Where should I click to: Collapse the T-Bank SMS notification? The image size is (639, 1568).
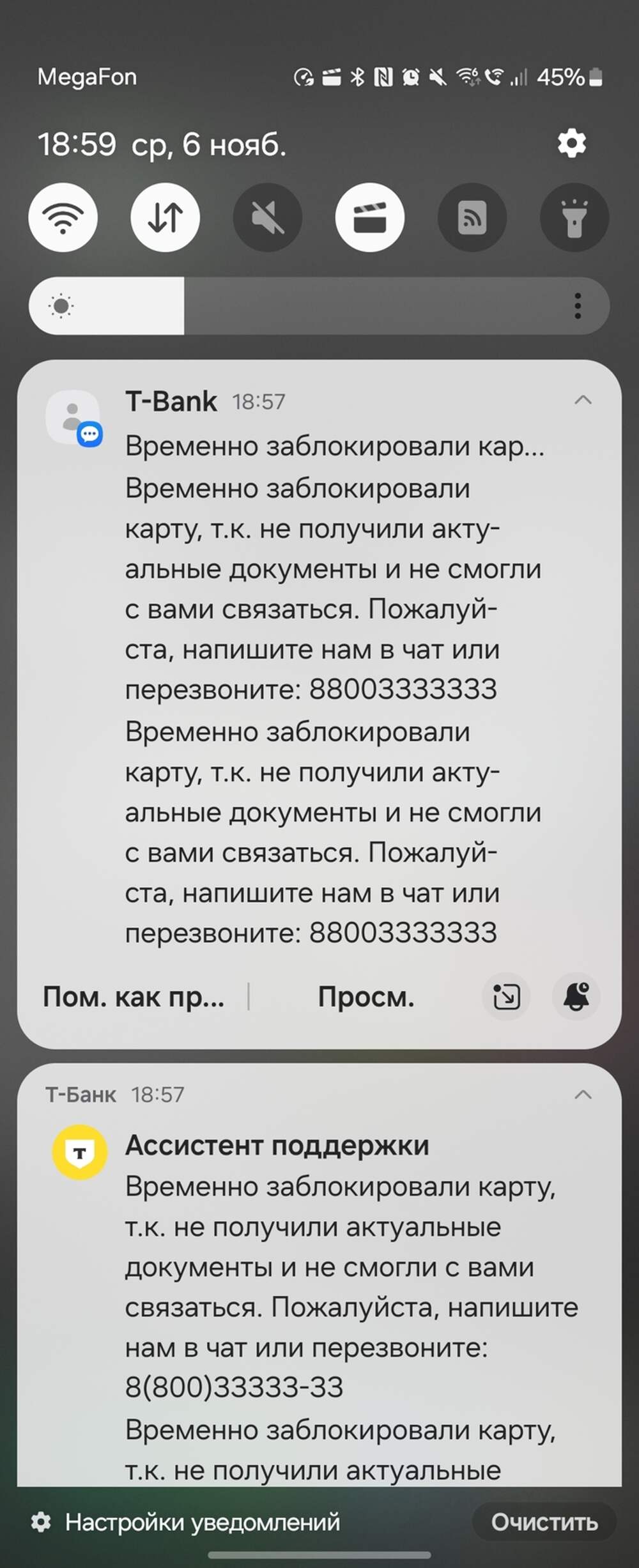coord(583,401)
